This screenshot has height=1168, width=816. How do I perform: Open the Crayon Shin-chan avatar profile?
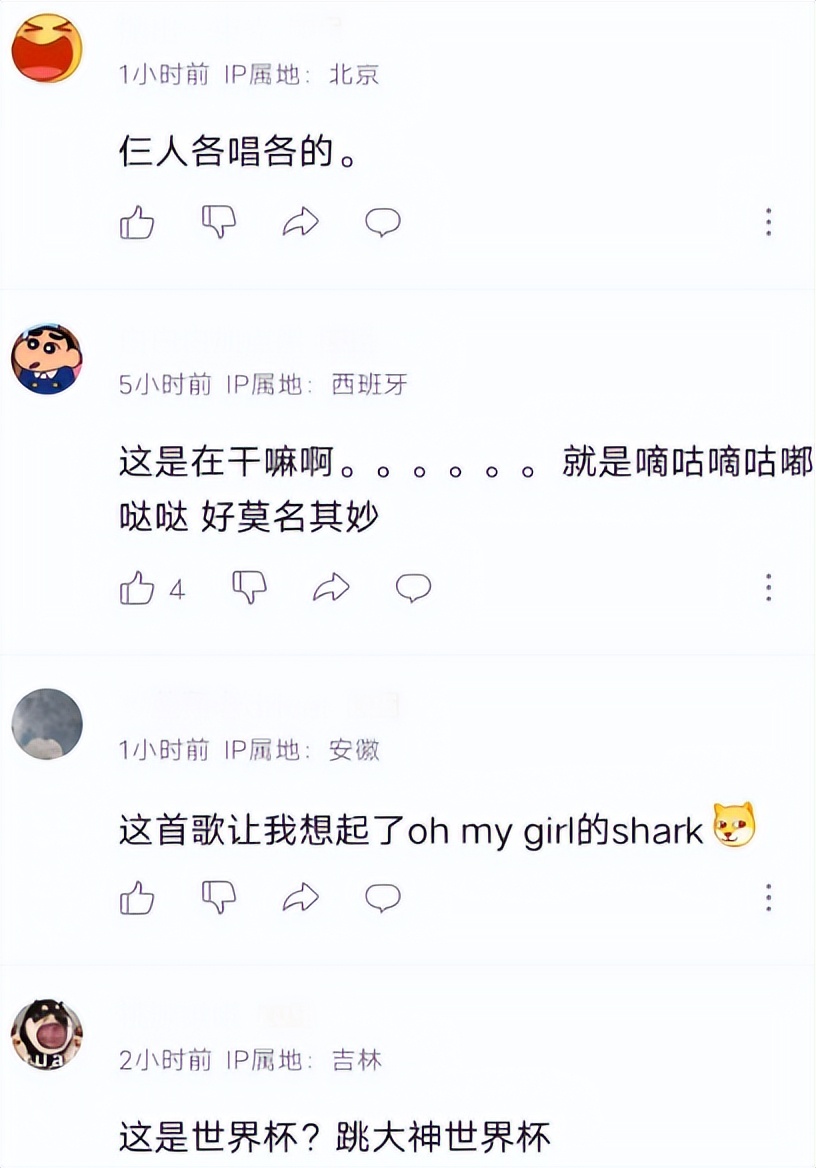[x=47, y=358]
